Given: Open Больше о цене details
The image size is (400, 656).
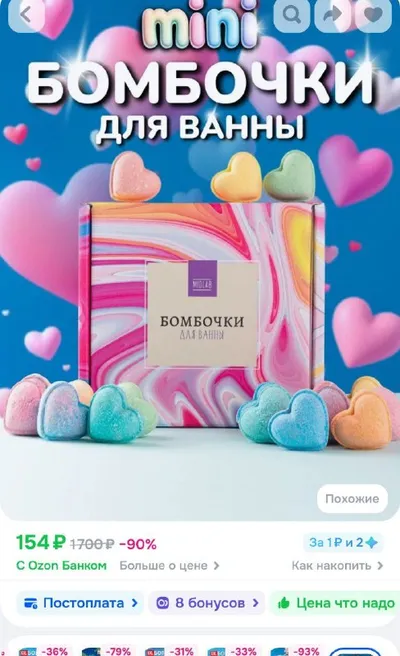Looking at the screenshot, I should click(x=169, y=566).
